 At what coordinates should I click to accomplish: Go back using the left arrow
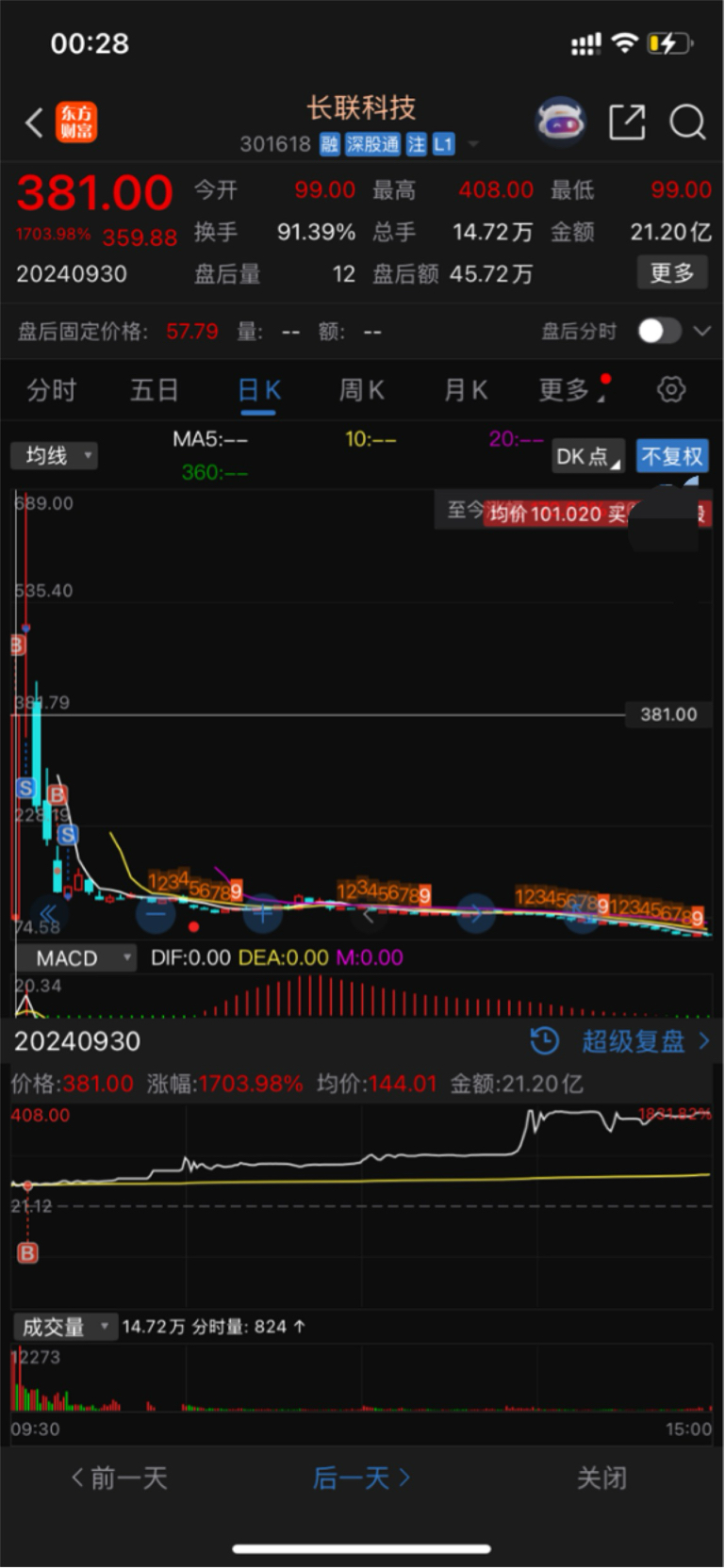(x=32, y=122)
